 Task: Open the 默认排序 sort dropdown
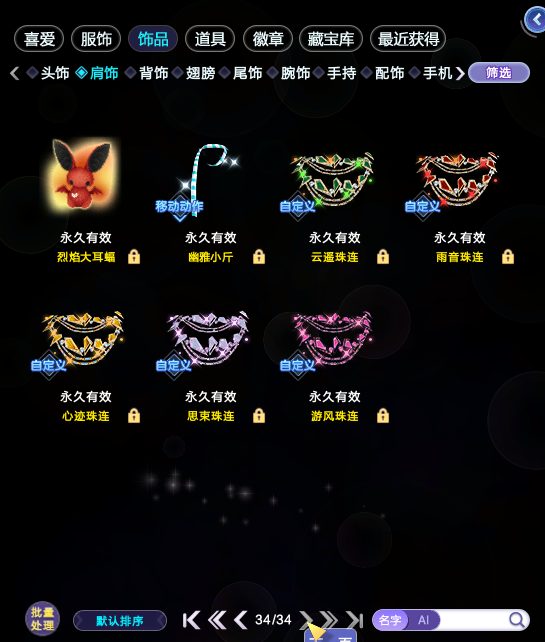point(120,621)
